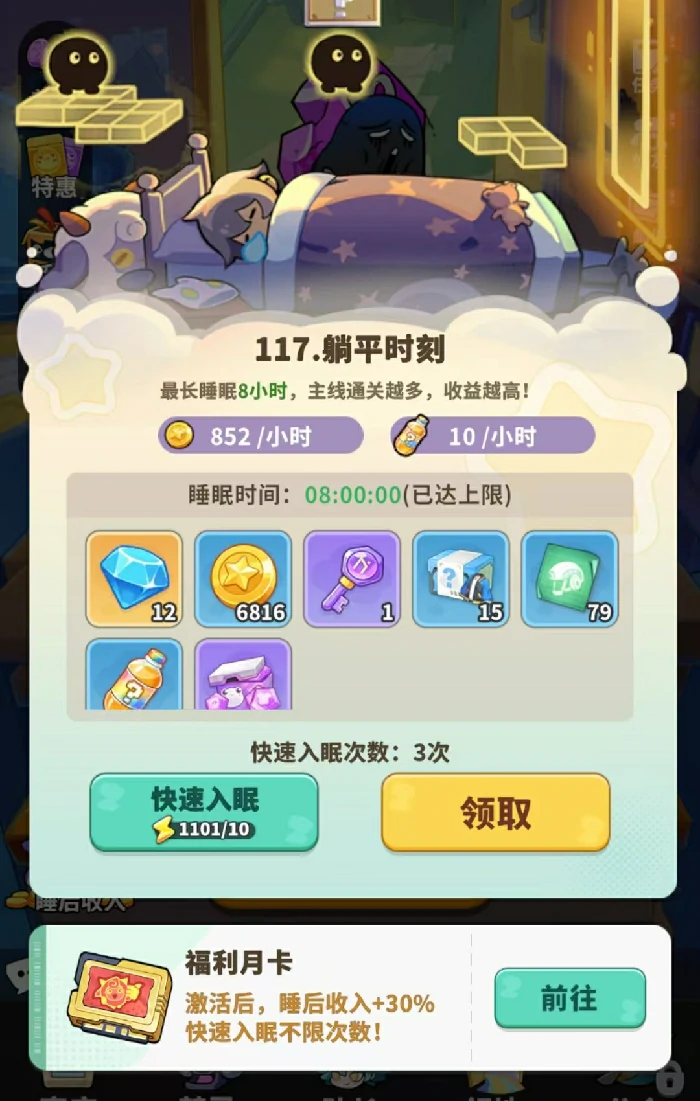700x1101 pixels.
Task: Go to 福利月卡 via 前往 button
Action: (569, 997)
